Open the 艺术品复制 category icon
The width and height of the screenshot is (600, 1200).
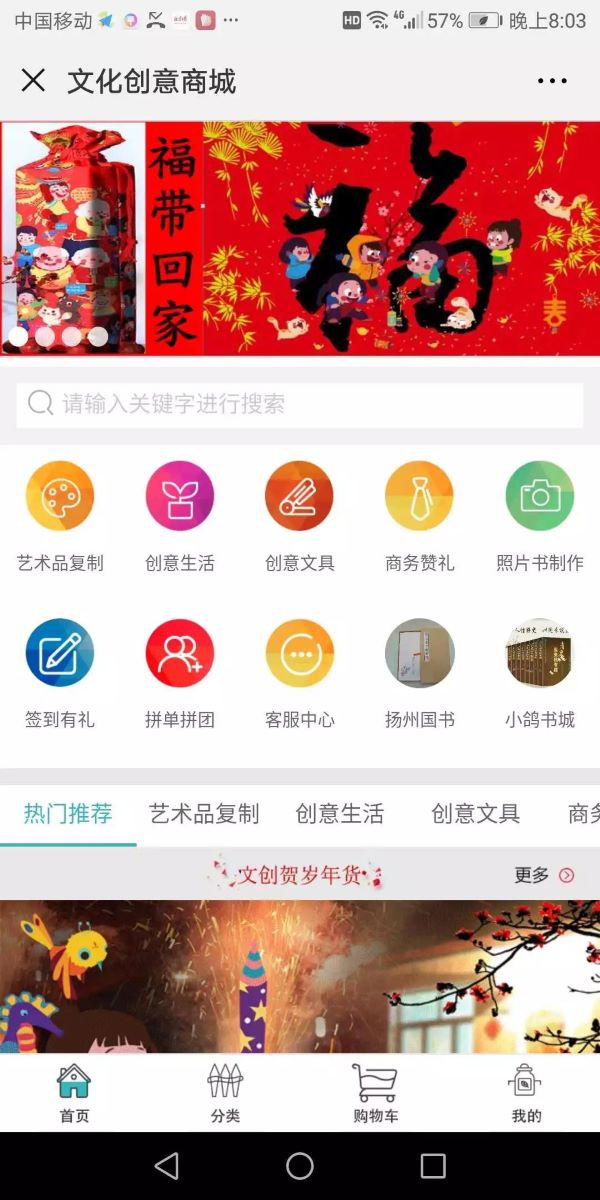[60, 497]
